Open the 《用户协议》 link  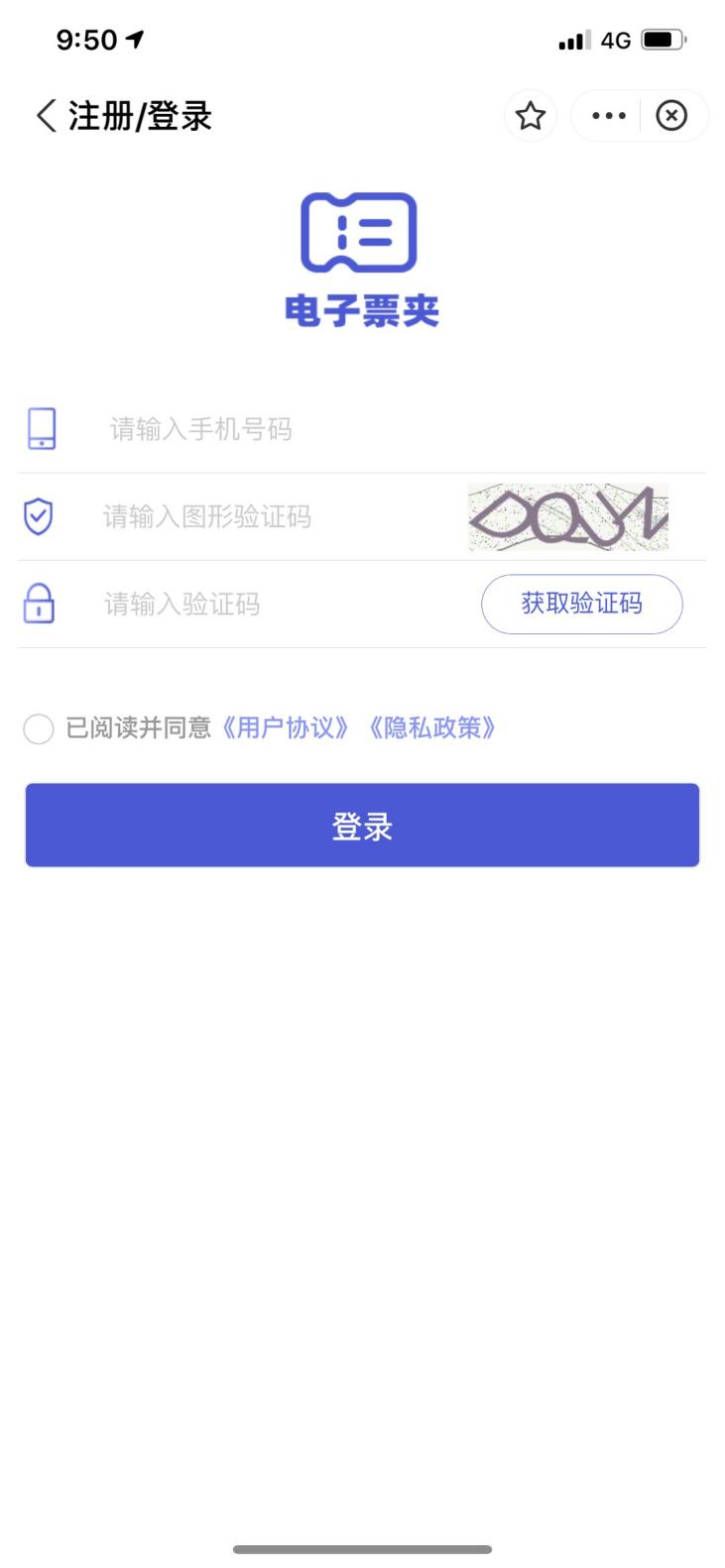click(287, 729)
